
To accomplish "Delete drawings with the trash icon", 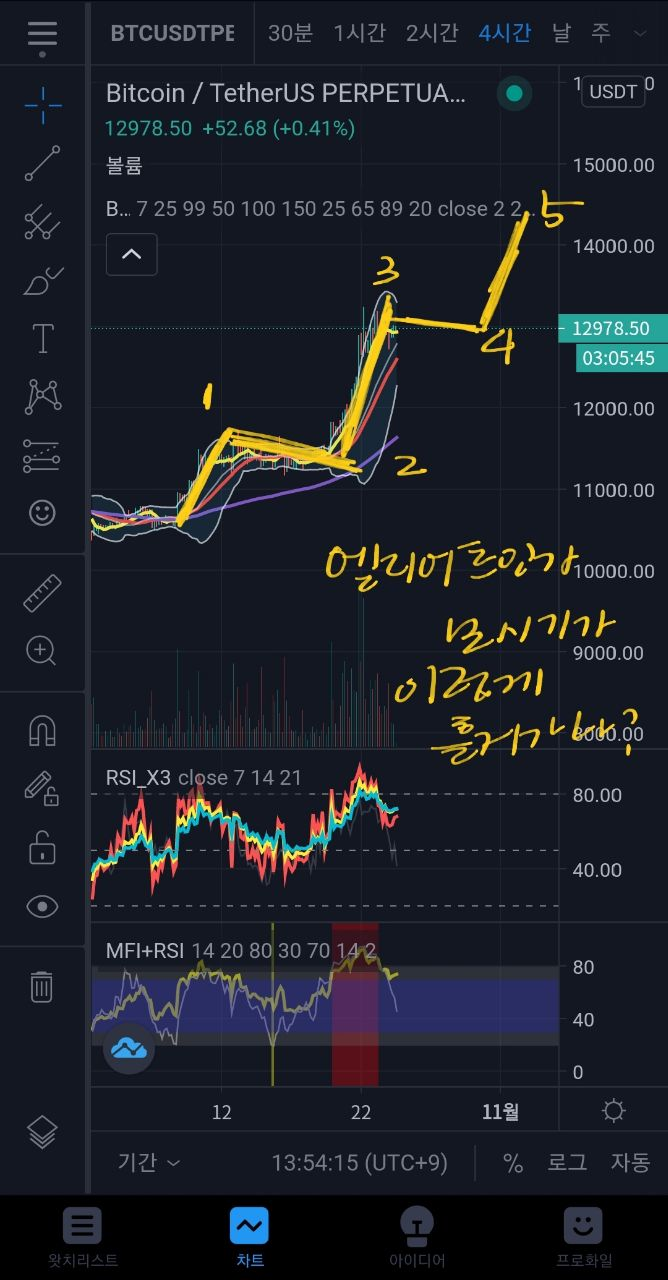I will click(x=42, y=986).
